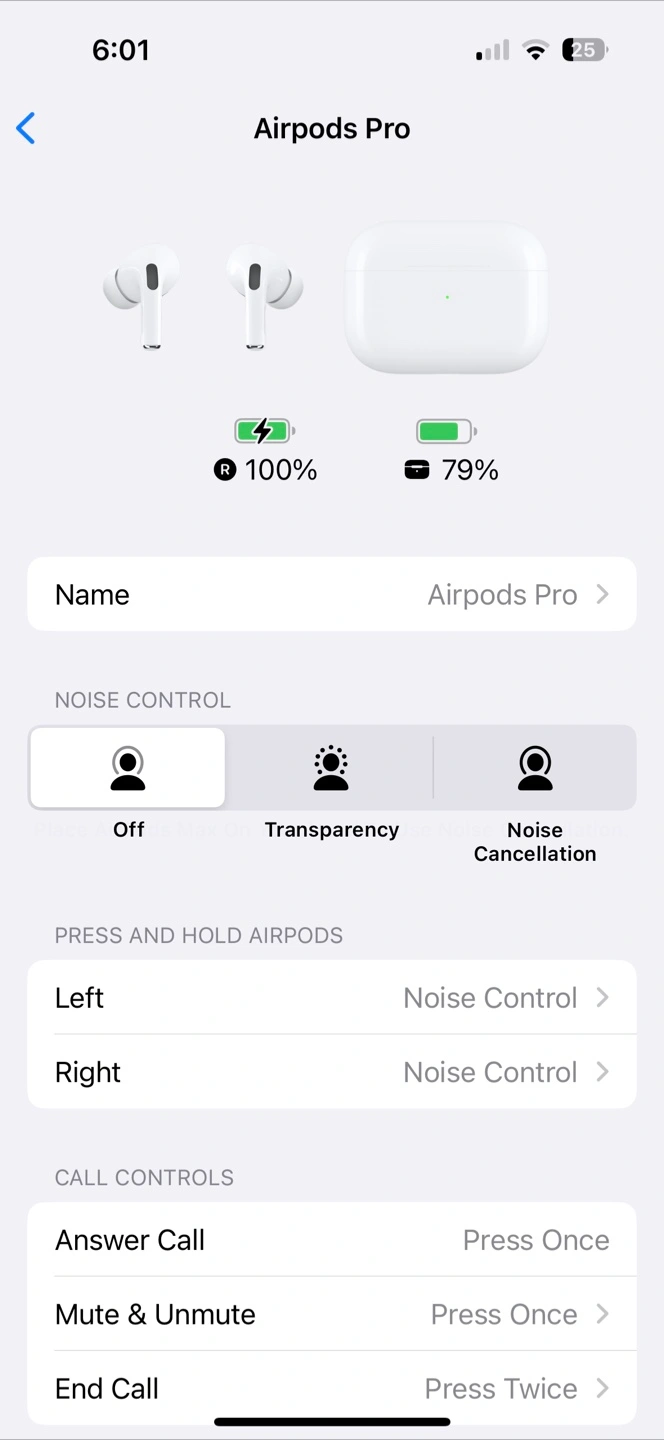
Task: Open Mute & Unmute call control
Action: pos(331,1314)
